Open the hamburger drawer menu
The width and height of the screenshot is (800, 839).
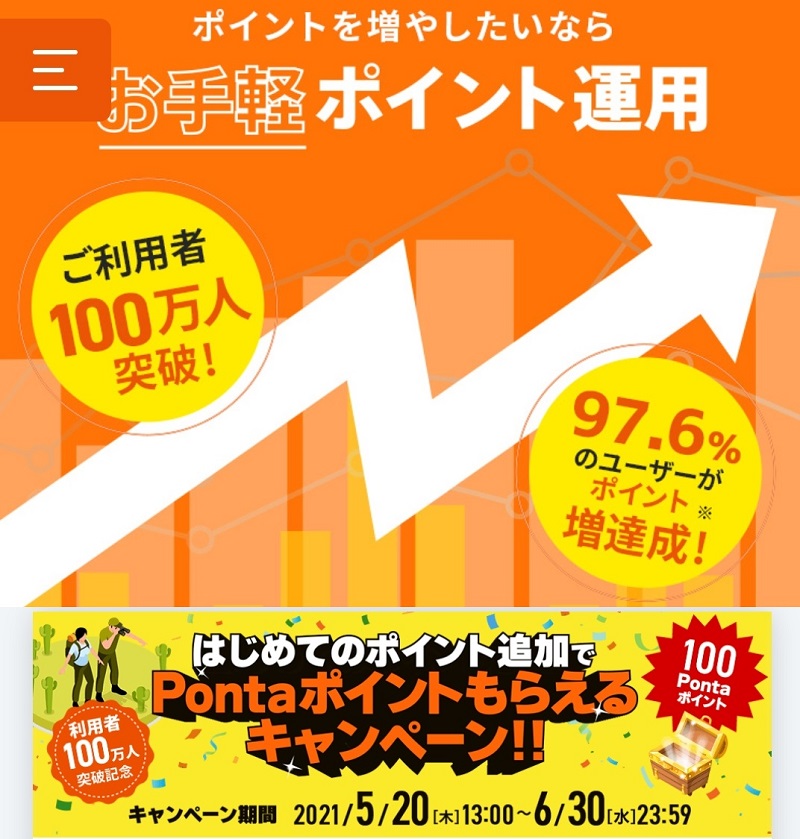click(x=54, y=70)
